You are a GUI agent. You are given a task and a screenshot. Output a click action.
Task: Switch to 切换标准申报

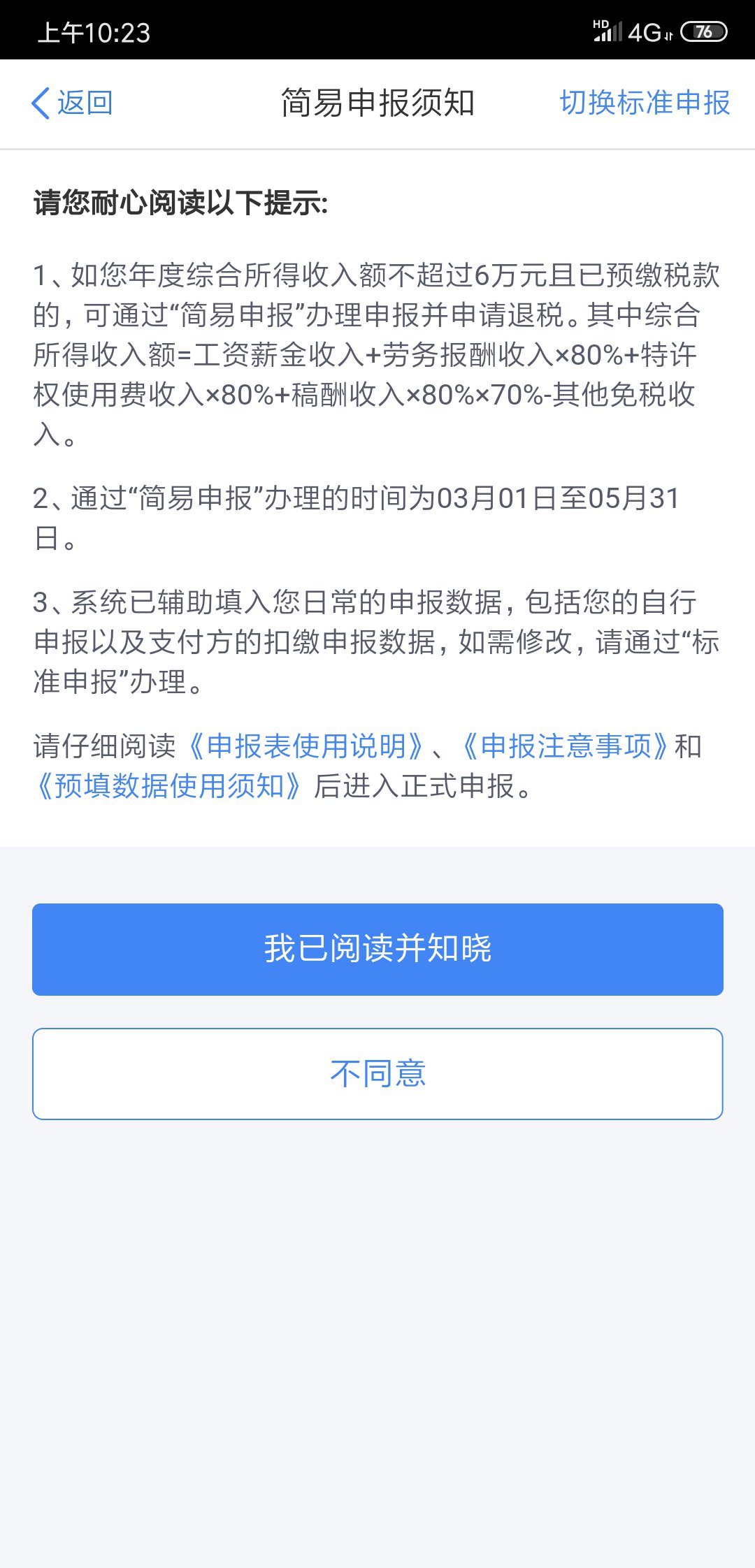click(645, 103)
